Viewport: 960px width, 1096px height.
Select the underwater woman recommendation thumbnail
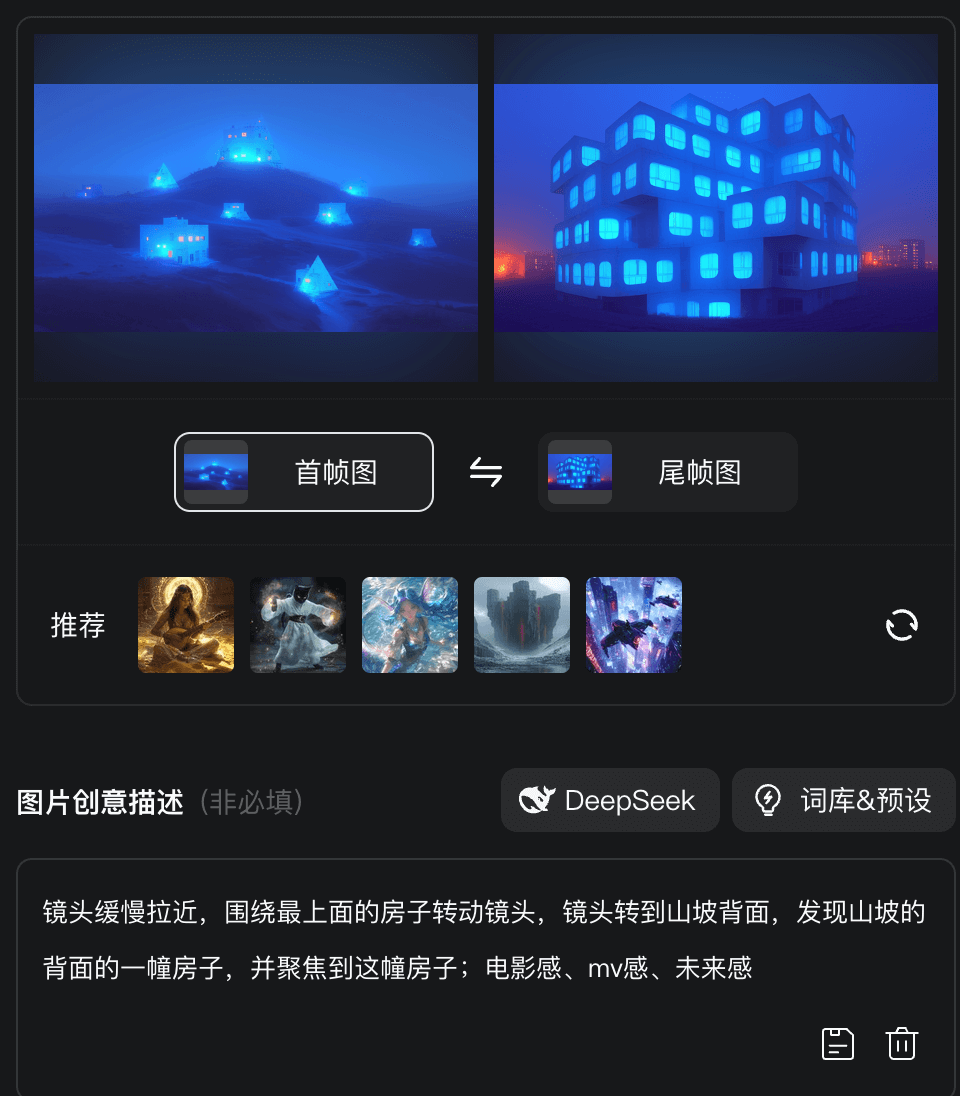coord(410,625)
